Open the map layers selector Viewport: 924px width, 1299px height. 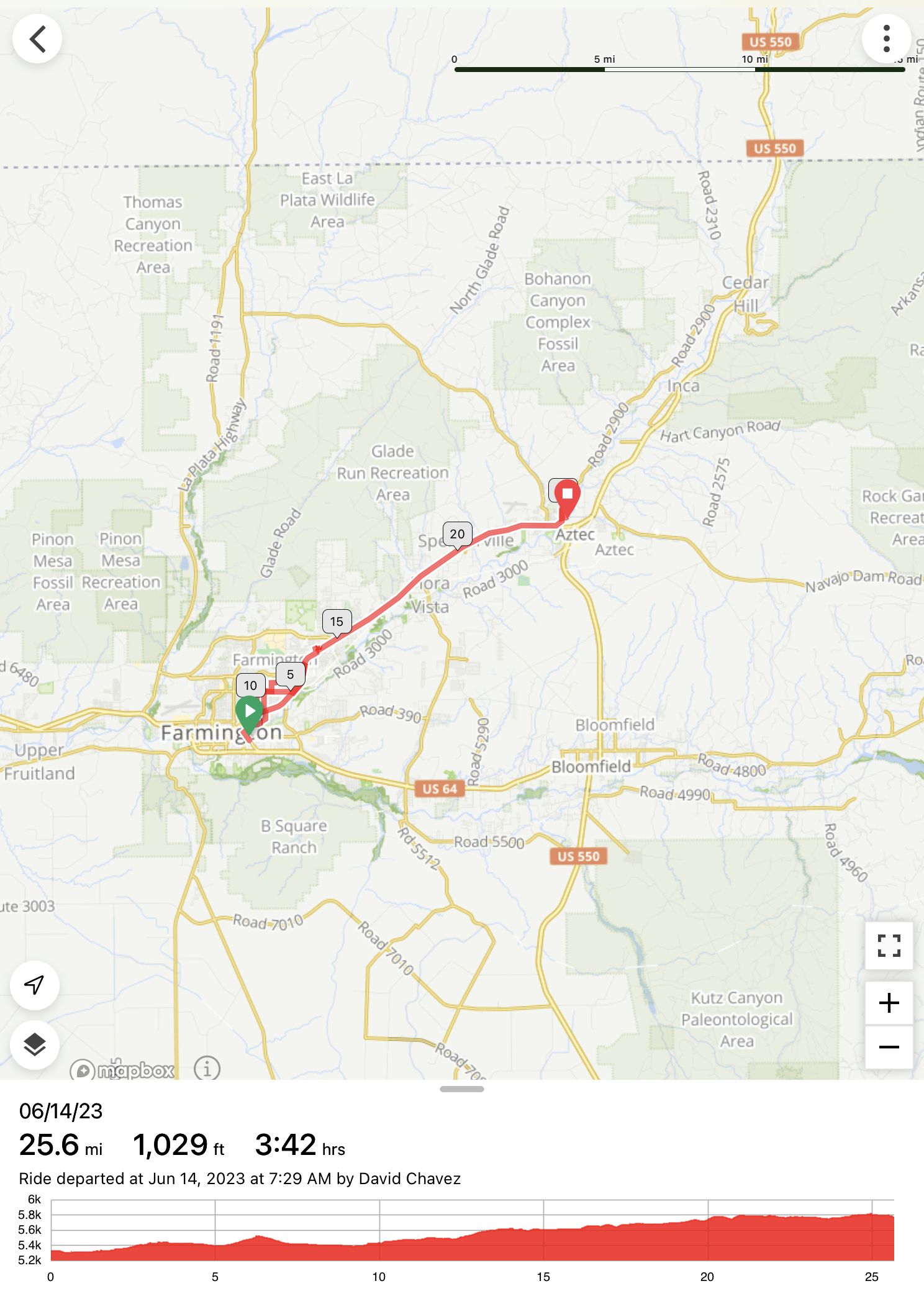[x=35, y=1044]
